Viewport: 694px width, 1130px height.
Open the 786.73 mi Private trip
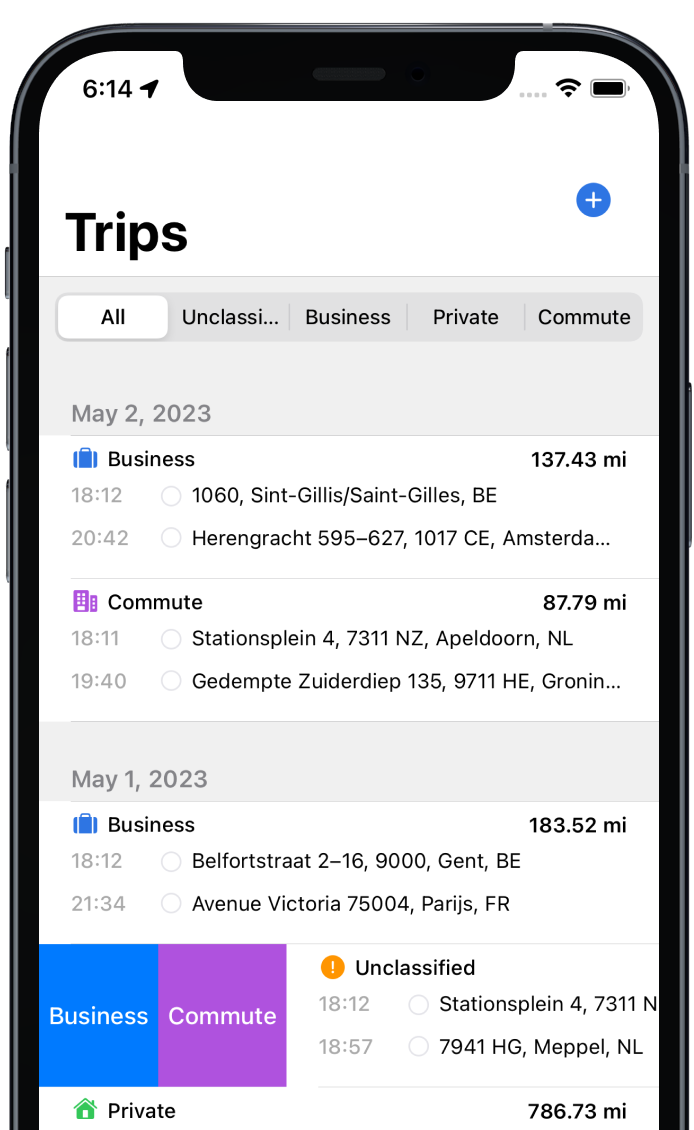coord(349,1109)
